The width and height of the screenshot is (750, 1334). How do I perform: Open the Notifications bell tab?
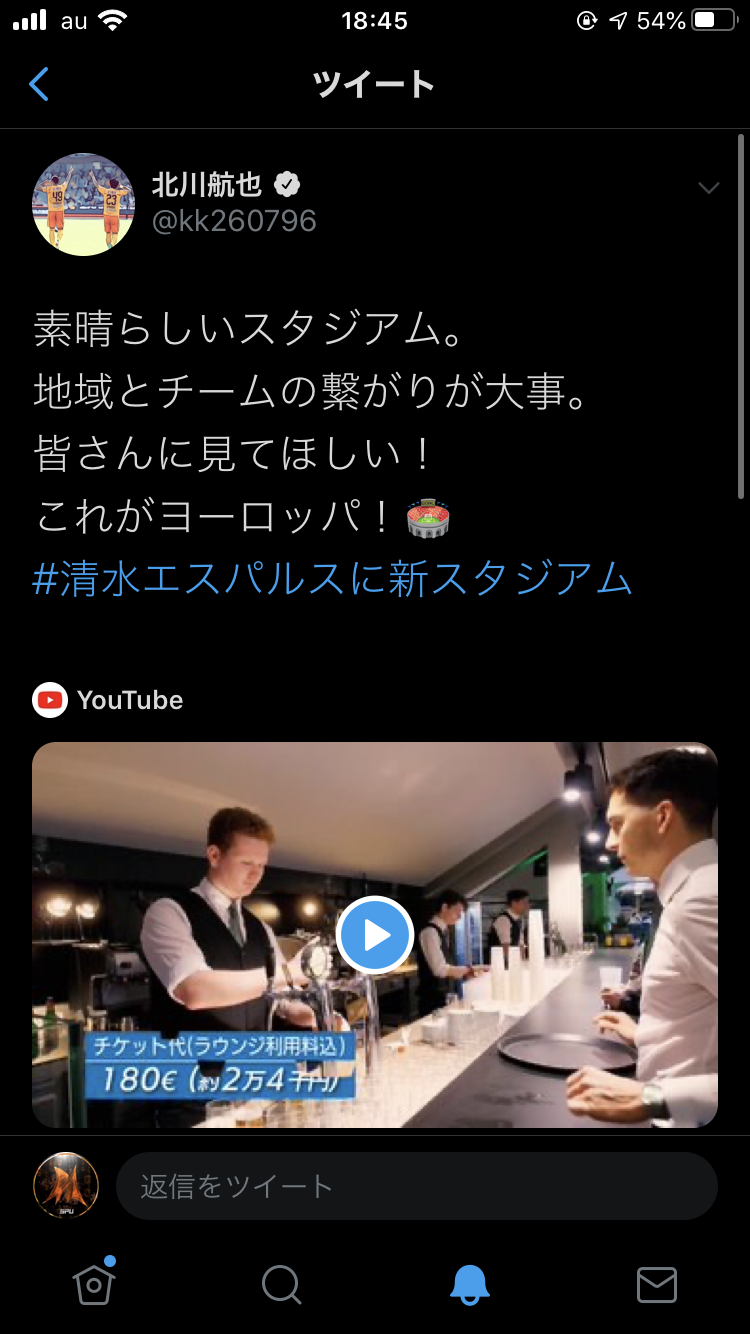(x=469, y=1284)
